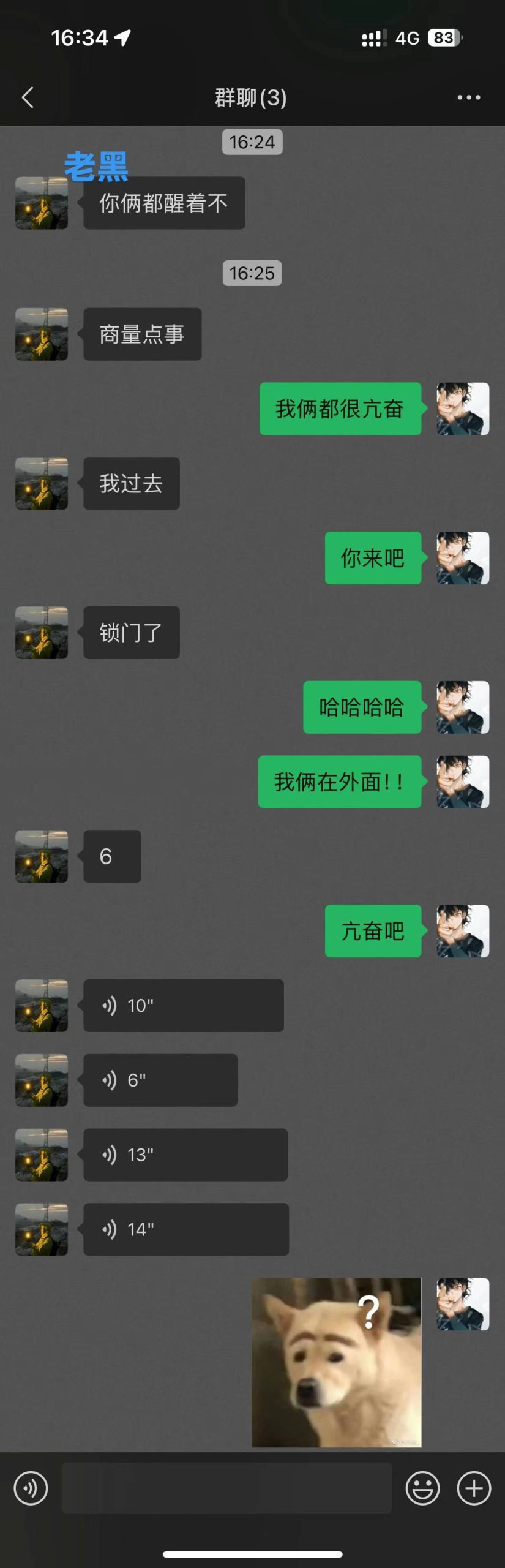Viewport: 505px width, 1568px height.
Task: Go back from the group chat
Action: tap(28, 97)
